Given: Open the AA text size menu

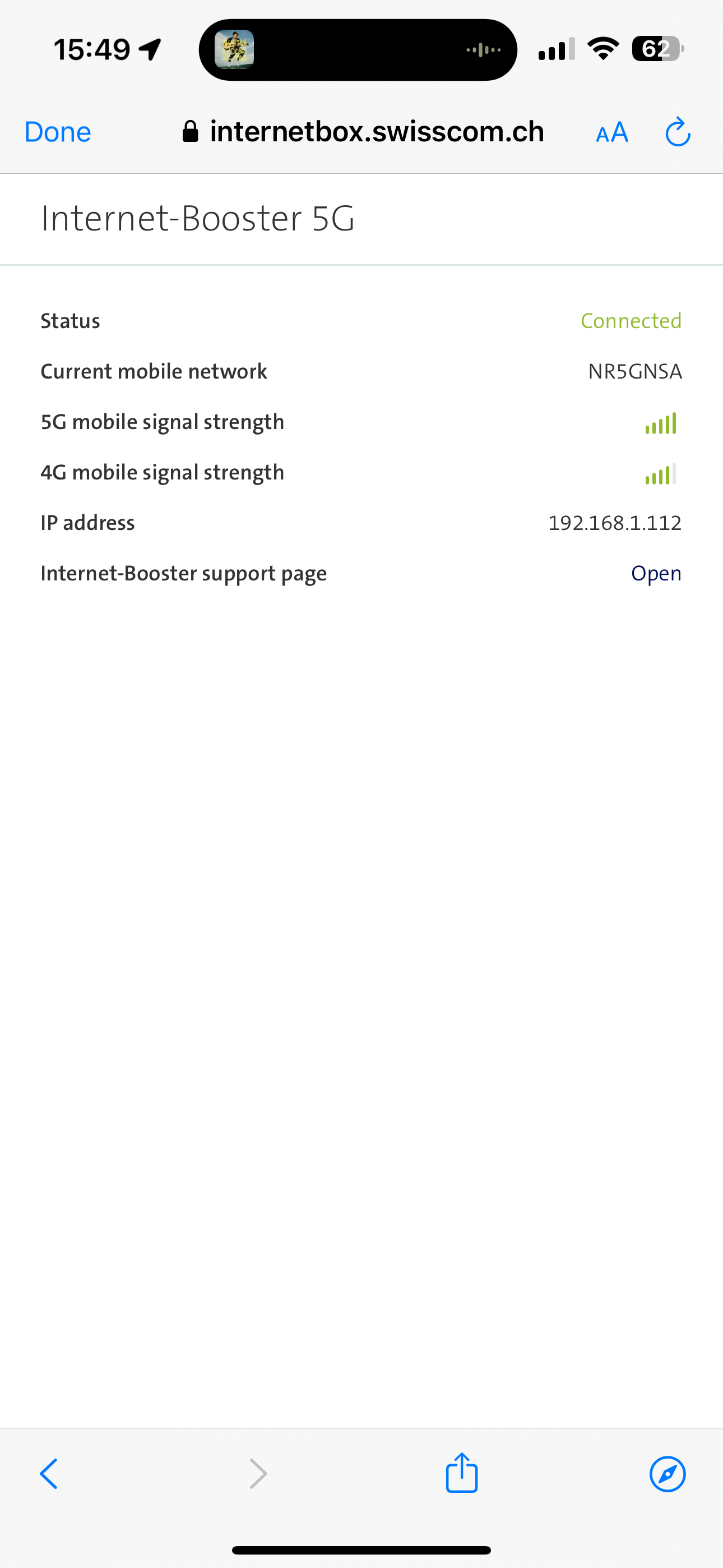Looking at the screenshot, I should 611,132.
